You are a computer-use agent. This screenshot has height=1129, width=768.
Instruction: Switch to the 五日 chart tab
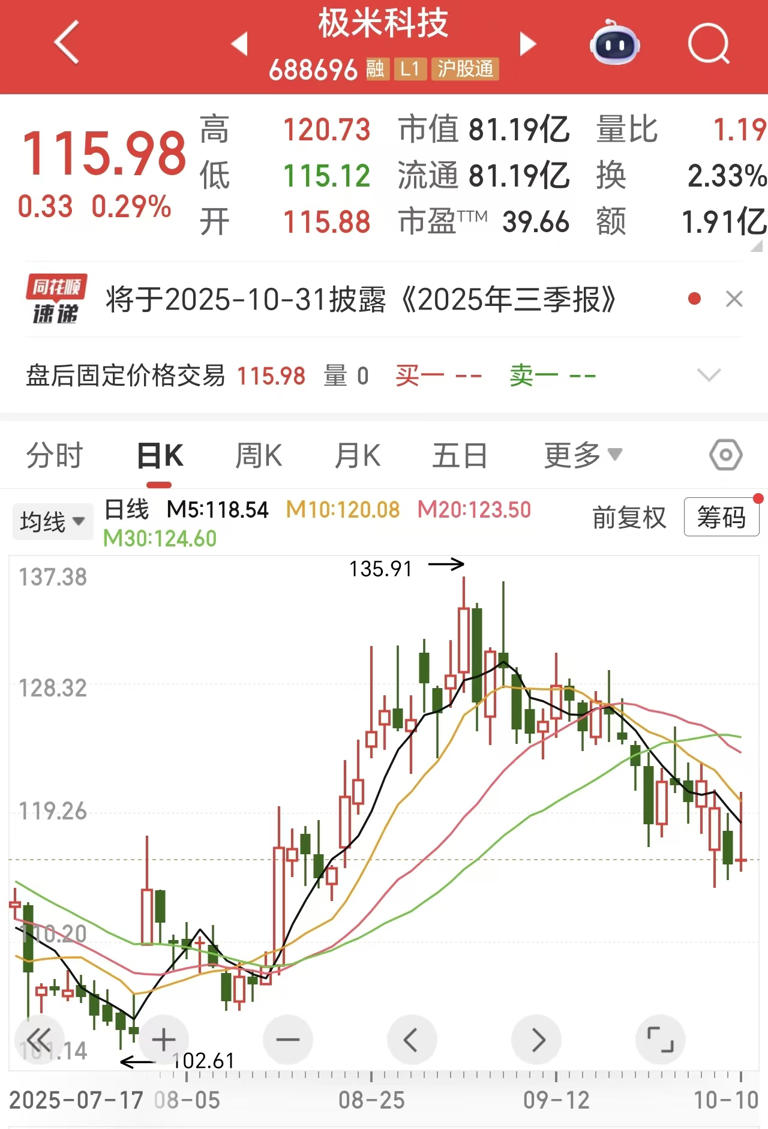pos(459,456)
